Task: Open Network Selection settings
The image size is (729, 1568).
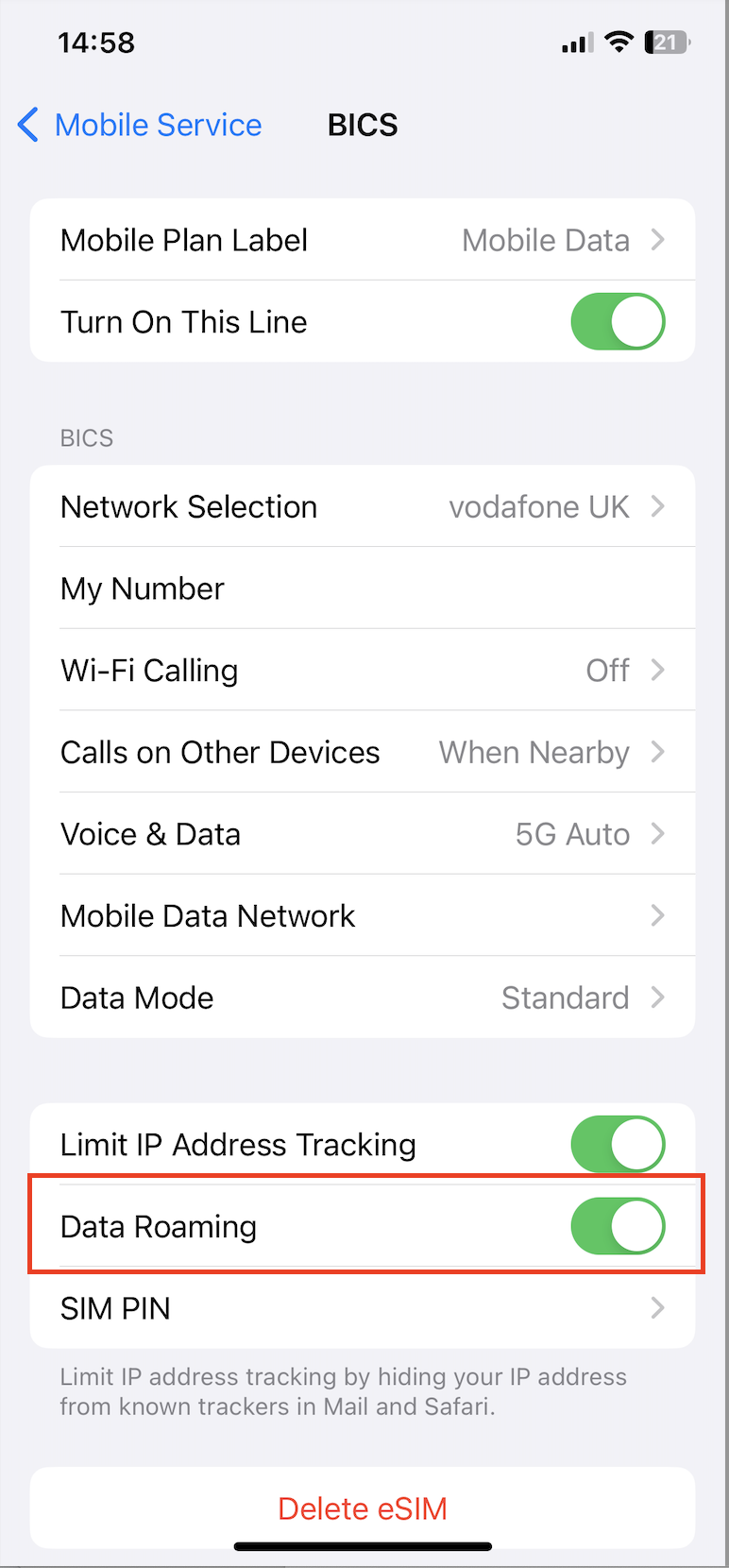Action: [x=363, y=507]
